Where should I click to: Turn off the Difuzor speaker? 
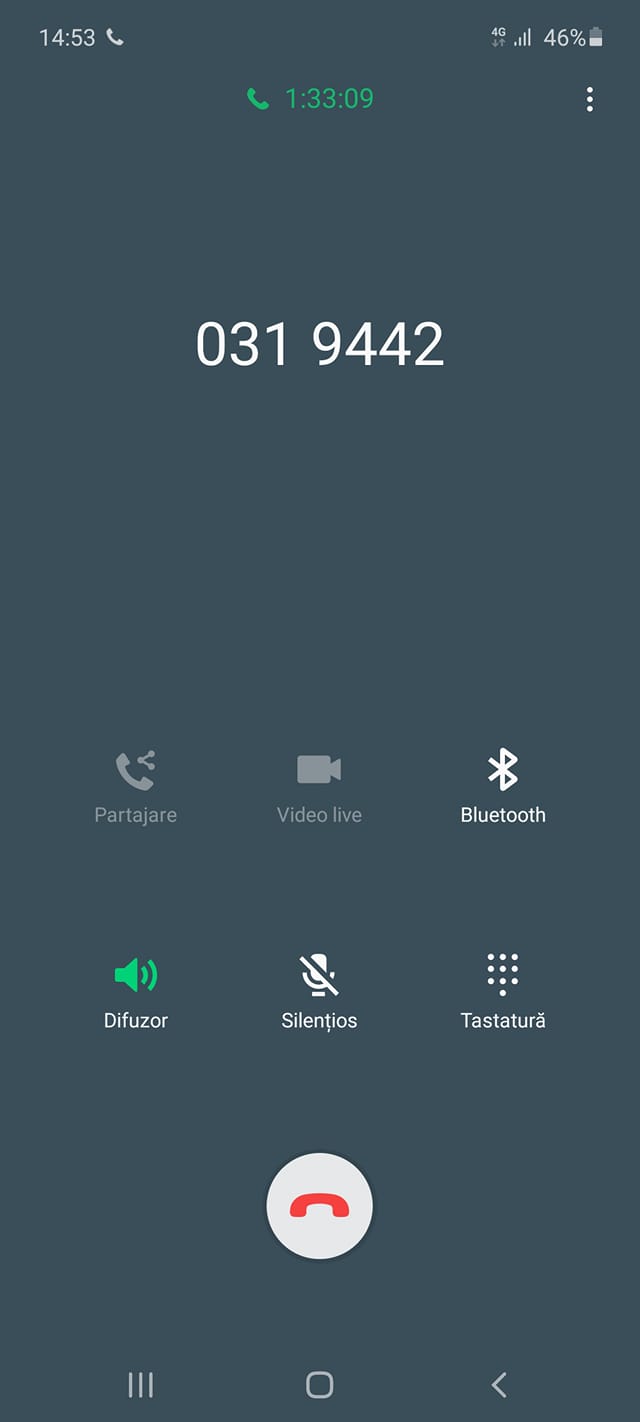click(136, 990)
